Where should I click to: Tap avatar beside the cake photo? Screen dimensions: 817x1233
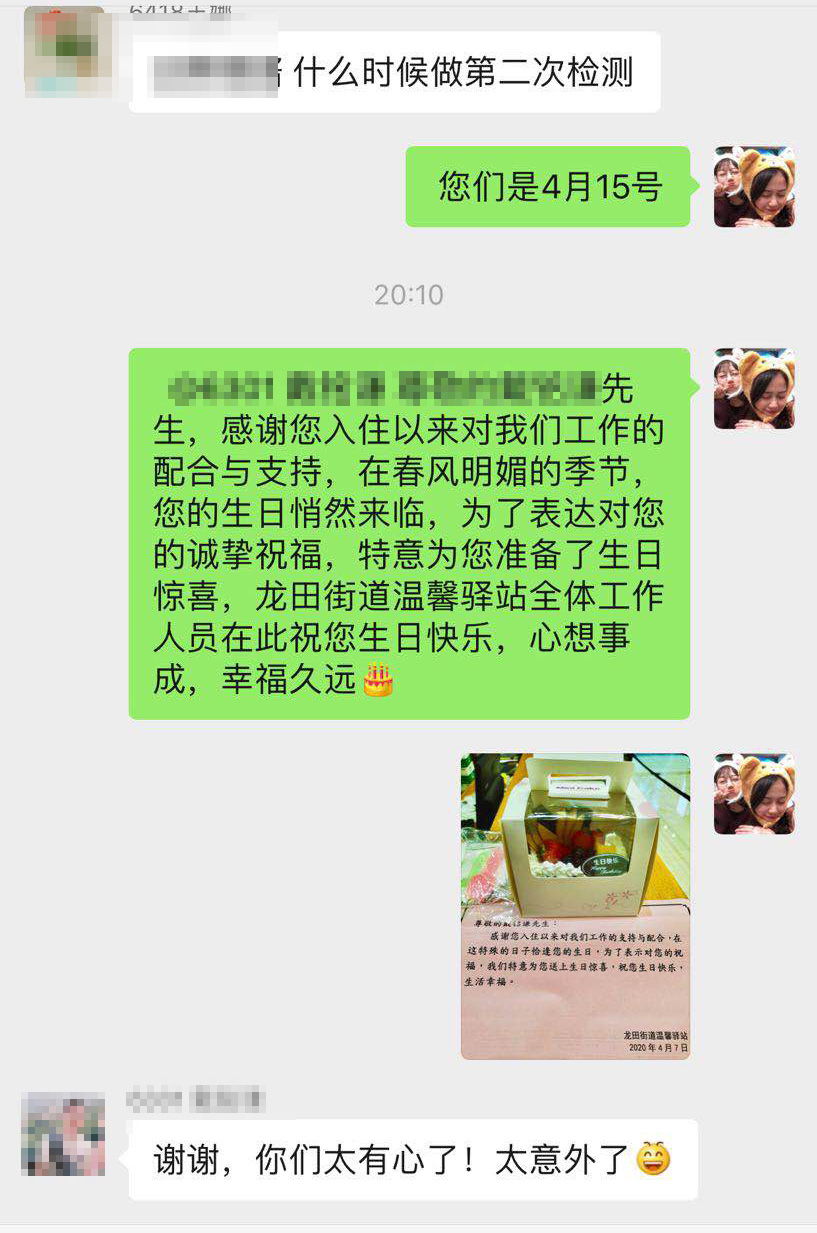(x=754, y=794)
